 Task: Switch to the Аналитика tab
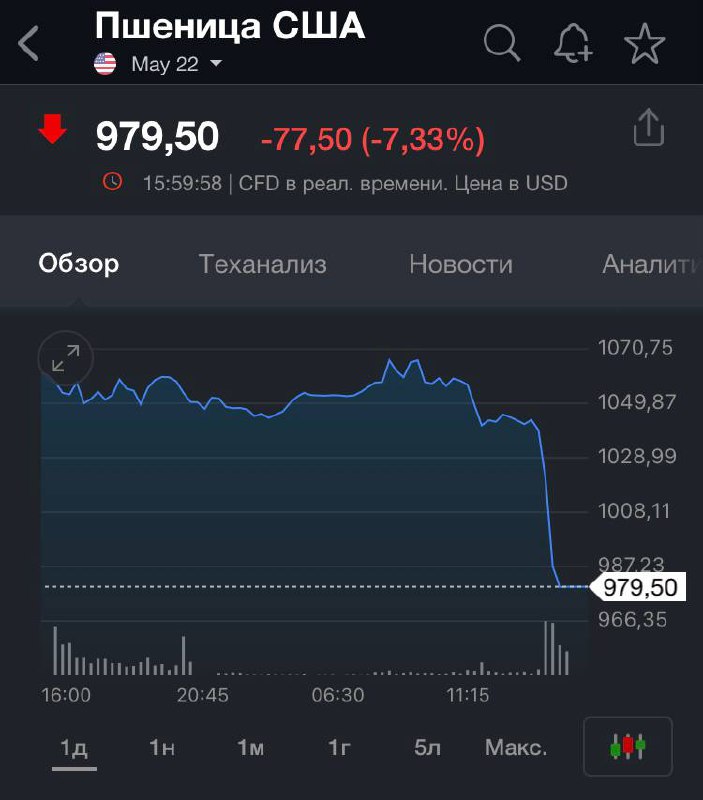pos(650,264)
